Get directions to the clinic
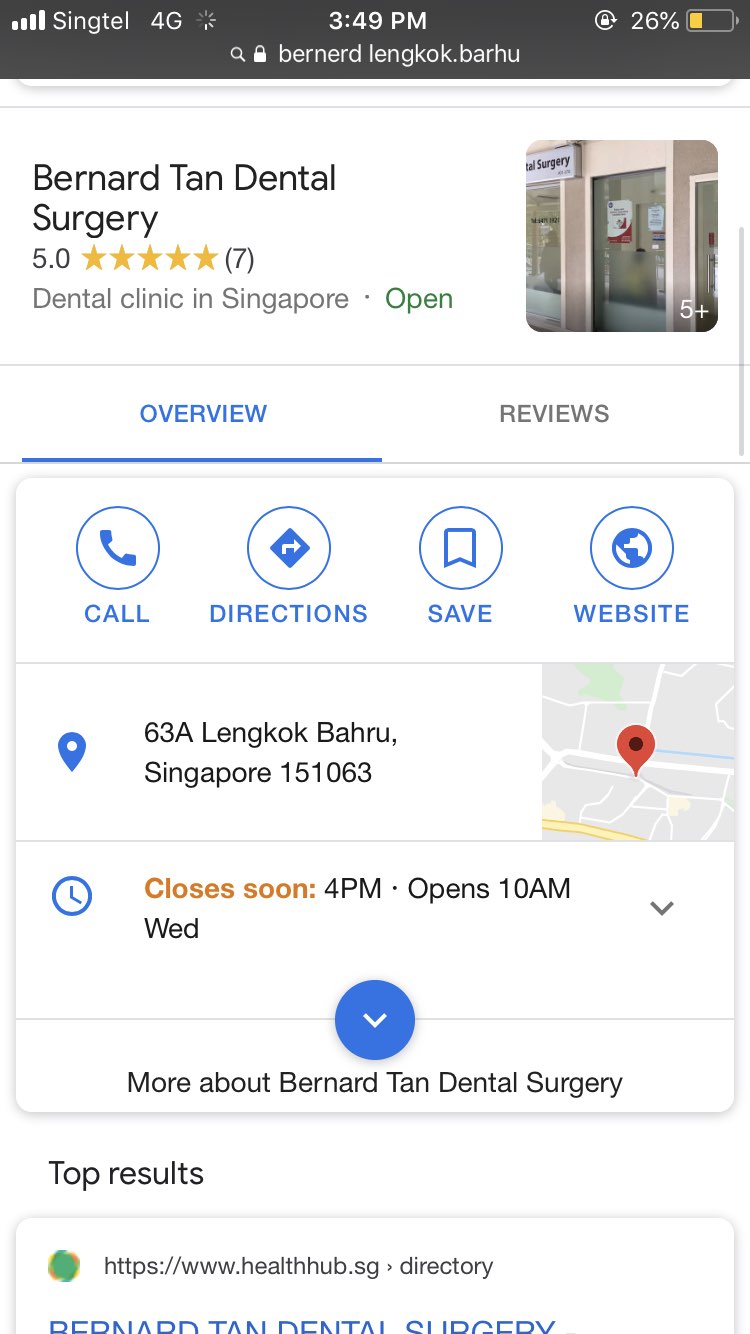This screenshot has width=750, height=1334. click(288, 565)
